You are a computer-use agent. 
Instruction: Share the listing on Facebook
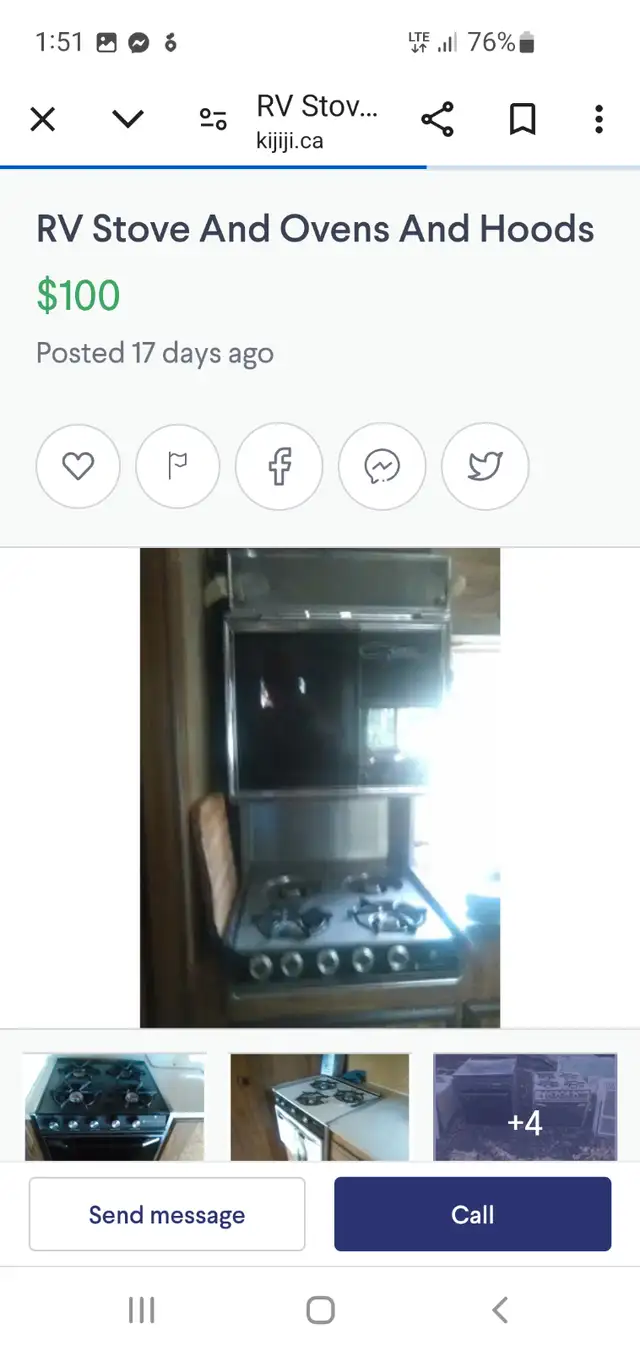[279, 466]
